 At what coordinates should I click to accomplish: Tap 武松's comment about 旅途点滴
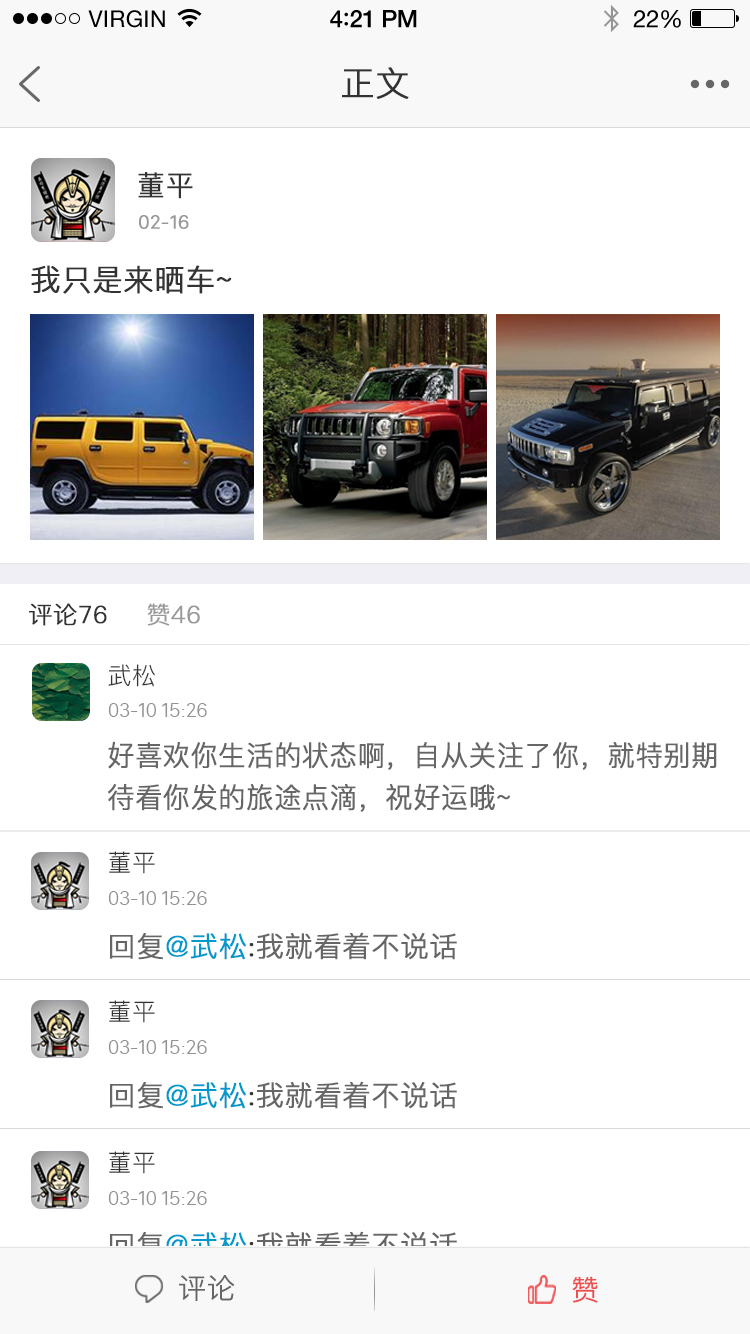point(412,776)
